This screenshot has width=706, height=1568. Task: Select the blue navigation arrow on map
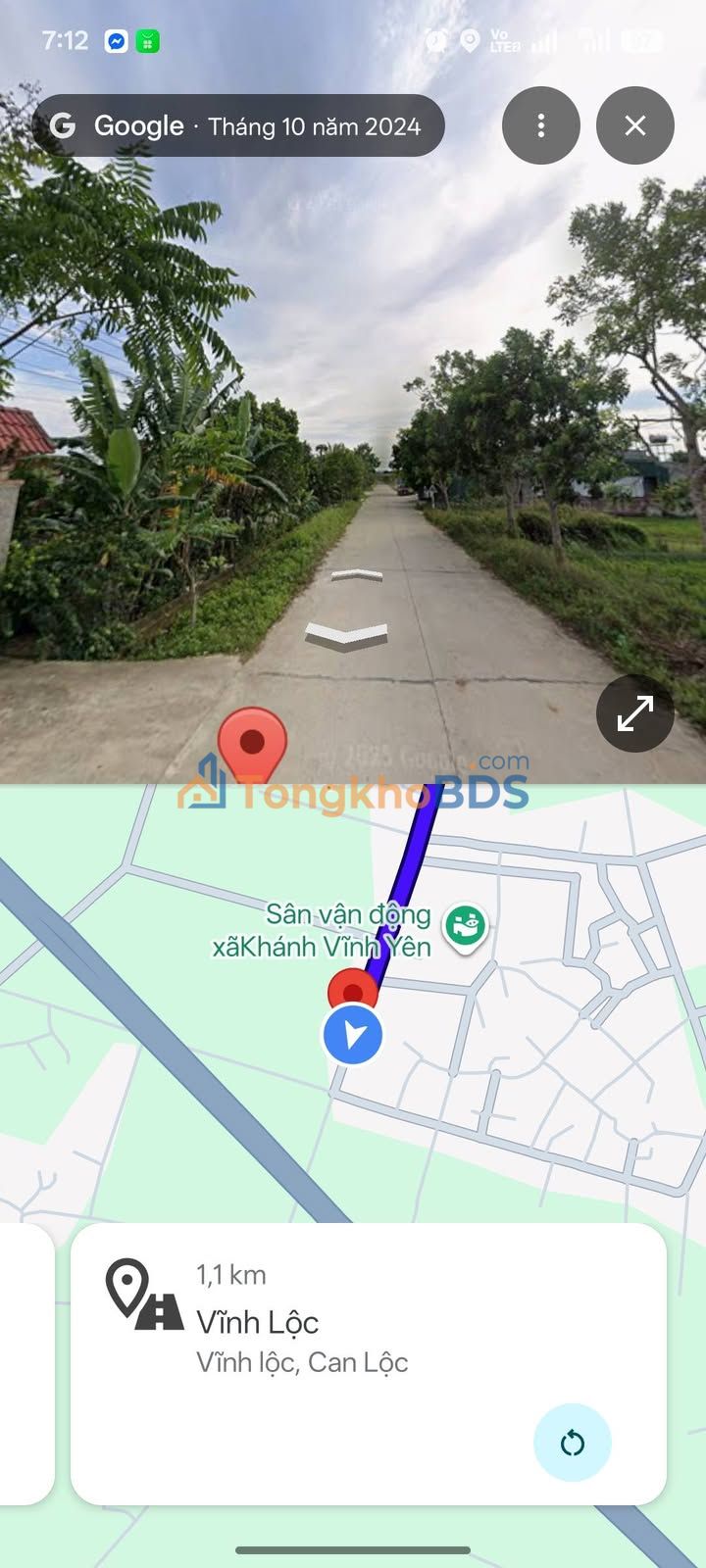tap(353, 1035)
